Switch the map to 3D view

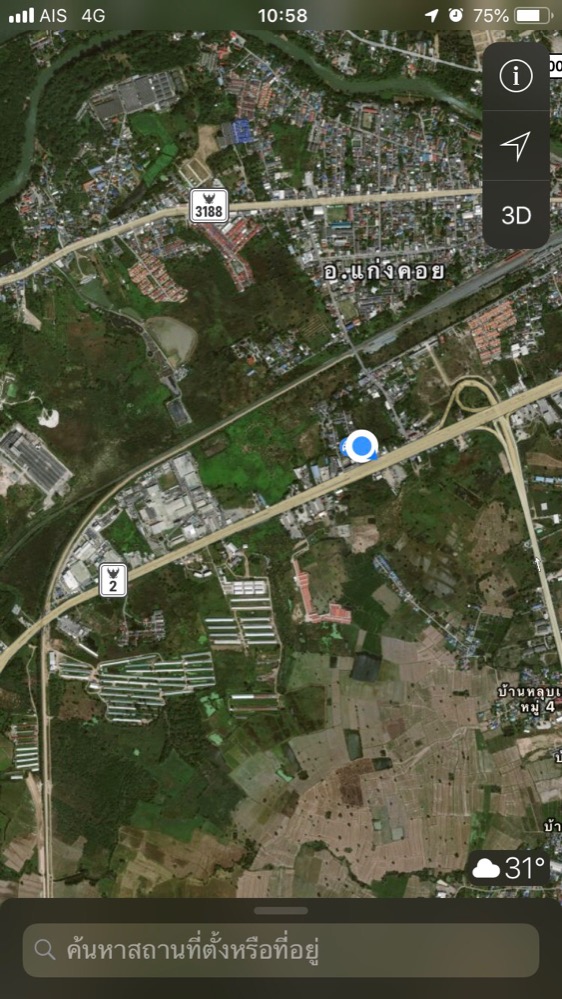[x=515, y=215]
